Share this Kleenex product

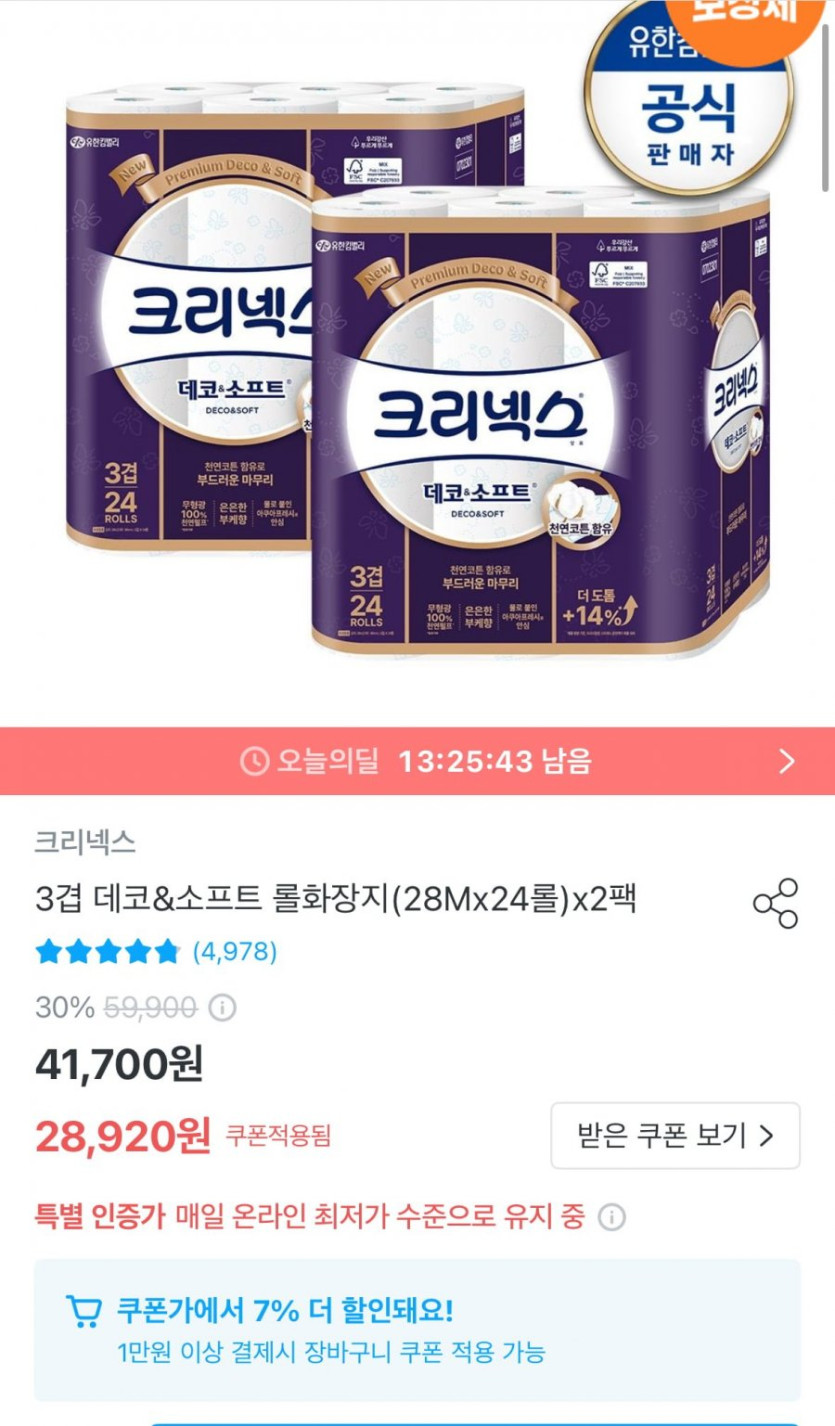pyautogui.click(x=775, y=904)
